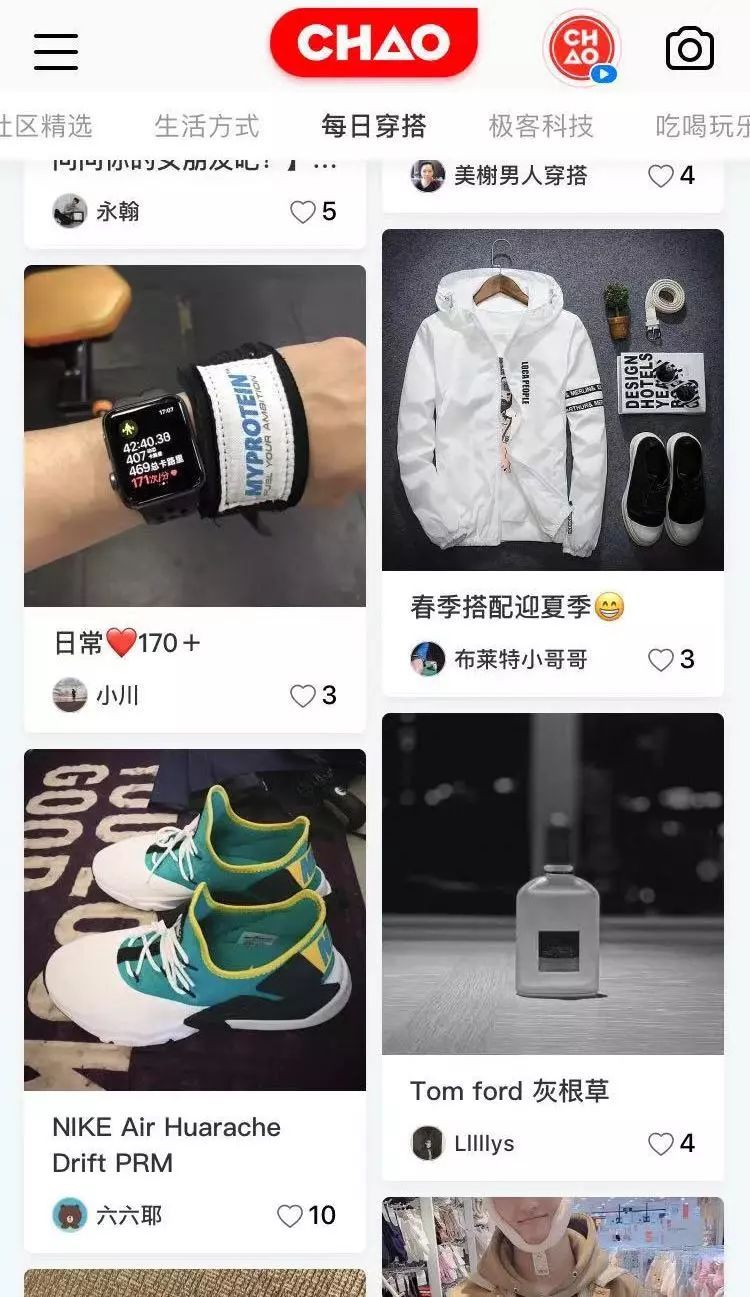The width and height of the screenshot is (750, 1297).
Task: Open the 生活方式 category tab
Action: [206, 126]
